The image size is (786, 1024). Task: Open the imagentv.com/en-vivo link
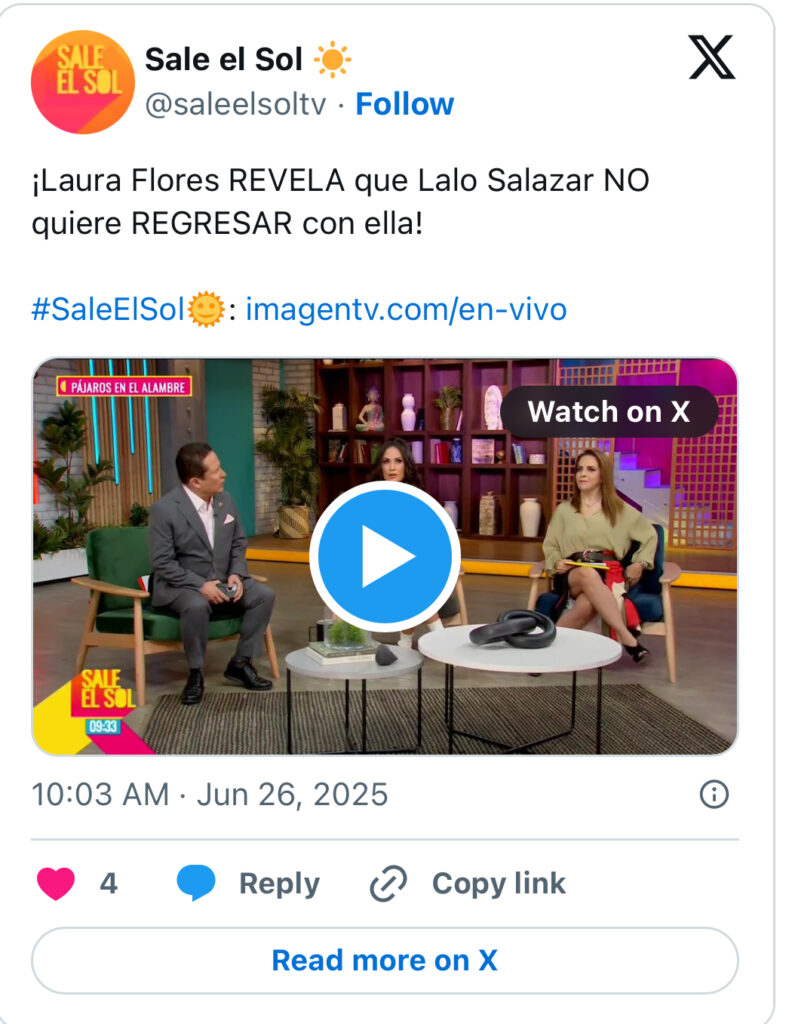(x=406, y=309)
